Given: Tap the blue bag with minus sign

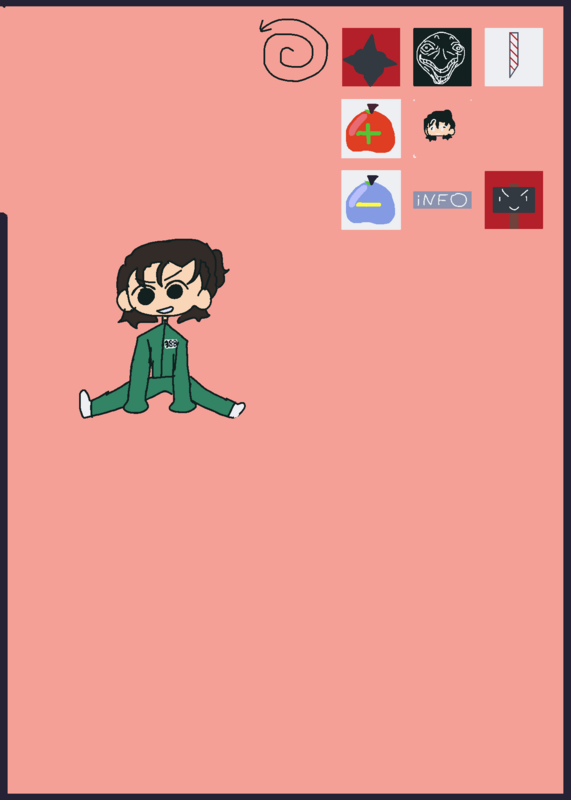Looking at the screenshot, I should pos(371,200).
